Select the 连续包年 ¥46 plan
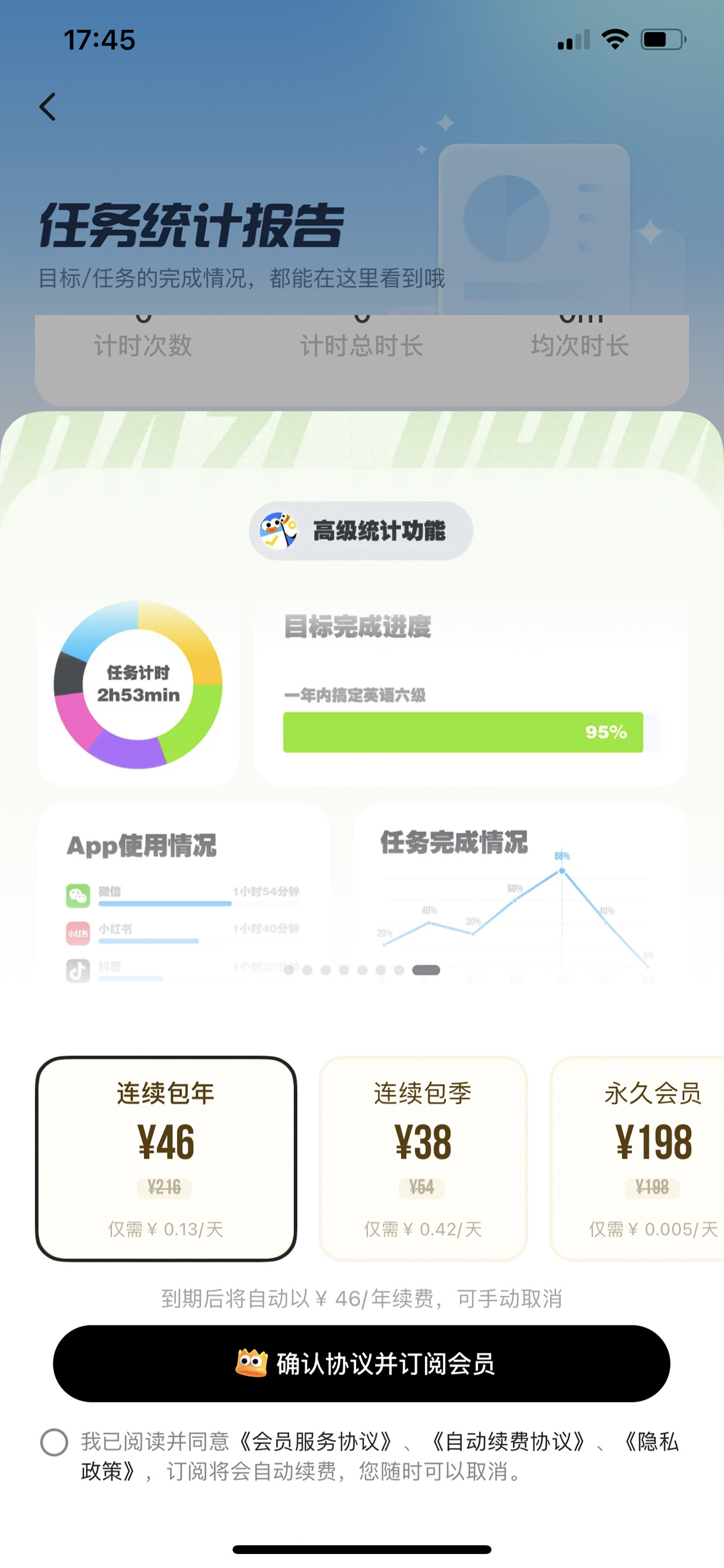The width and height of the screenshot is (724, 1568). 166,1158
